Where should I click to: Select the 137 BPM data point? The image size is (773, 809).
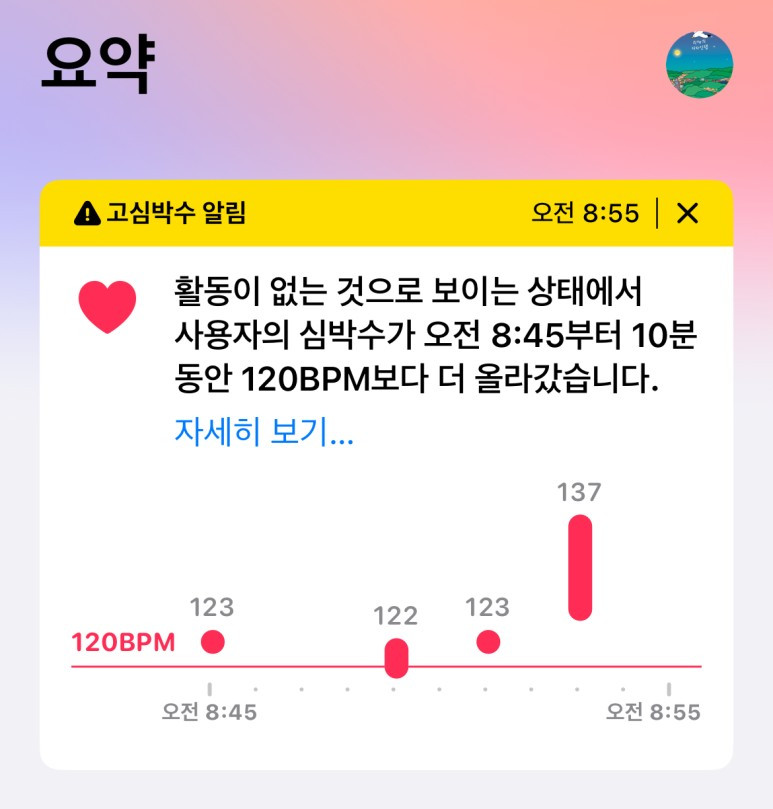click(x=580, y=565)
